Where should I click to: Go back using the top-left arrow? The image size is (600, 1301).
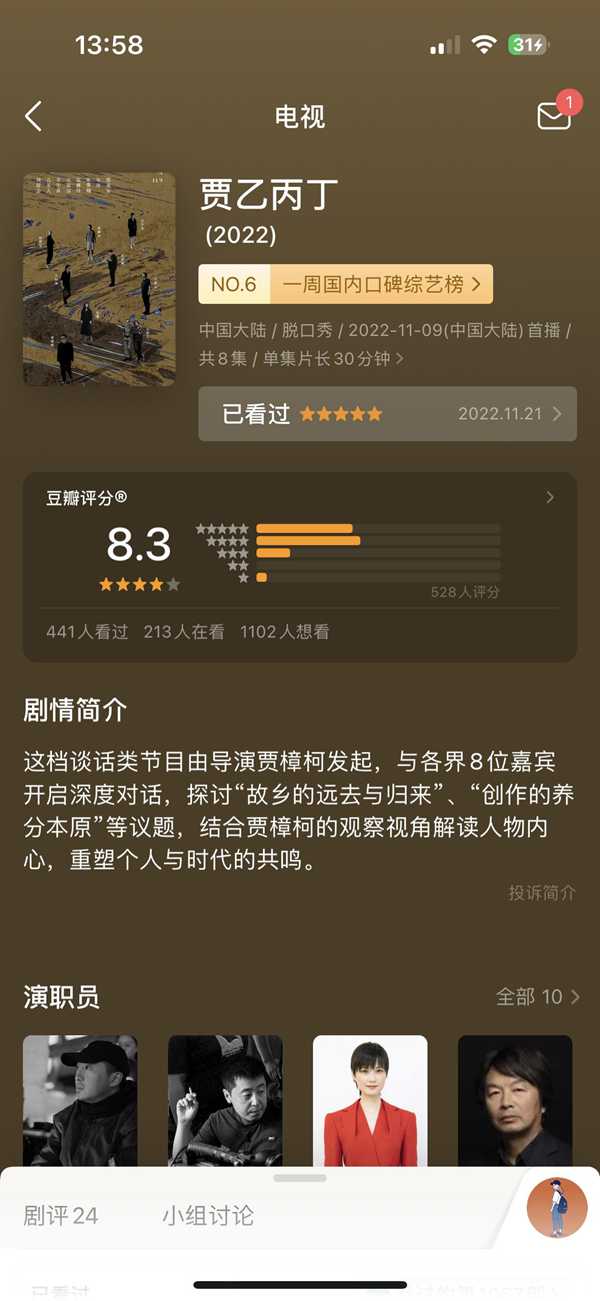pyautogui.click(x=34, y=116)
